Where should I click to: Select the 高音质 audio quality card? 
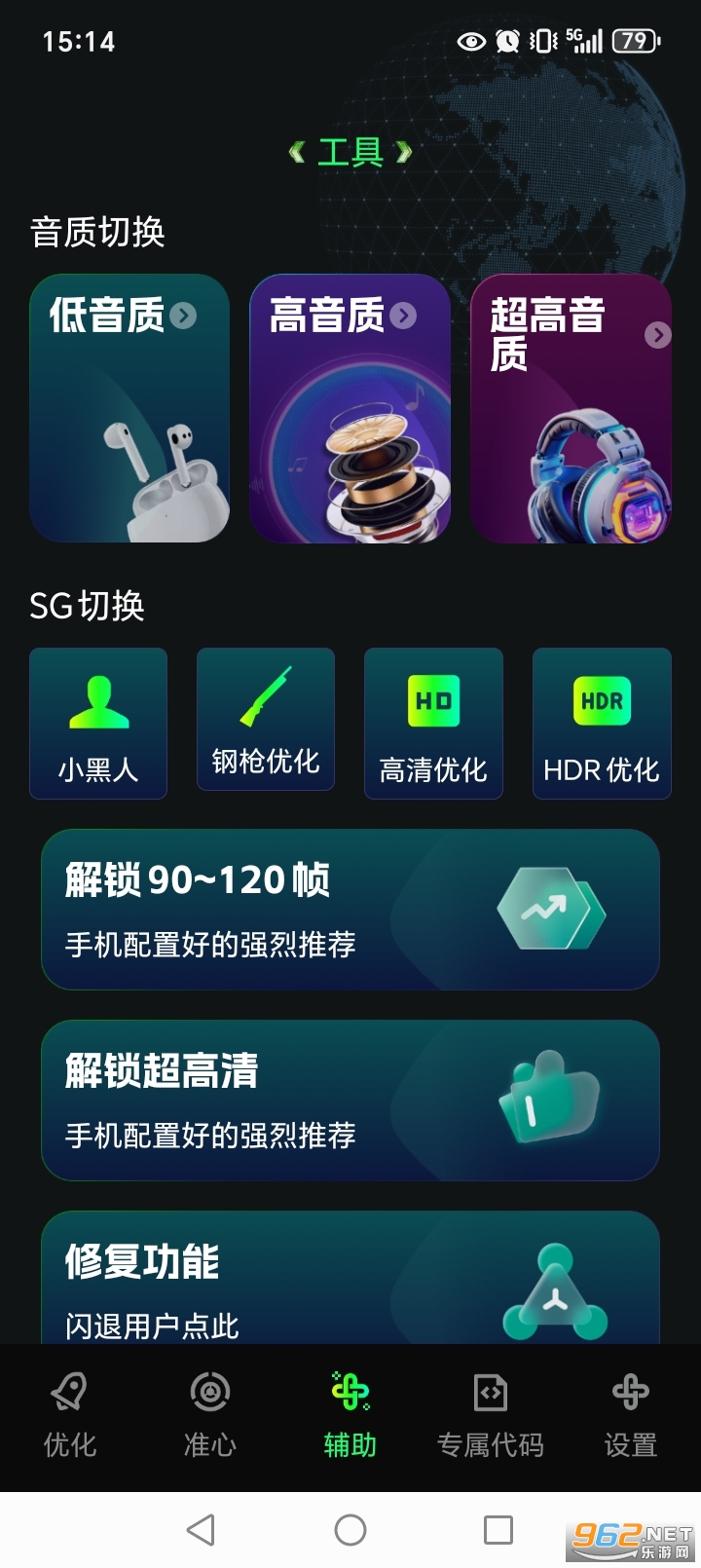[349, 409]
